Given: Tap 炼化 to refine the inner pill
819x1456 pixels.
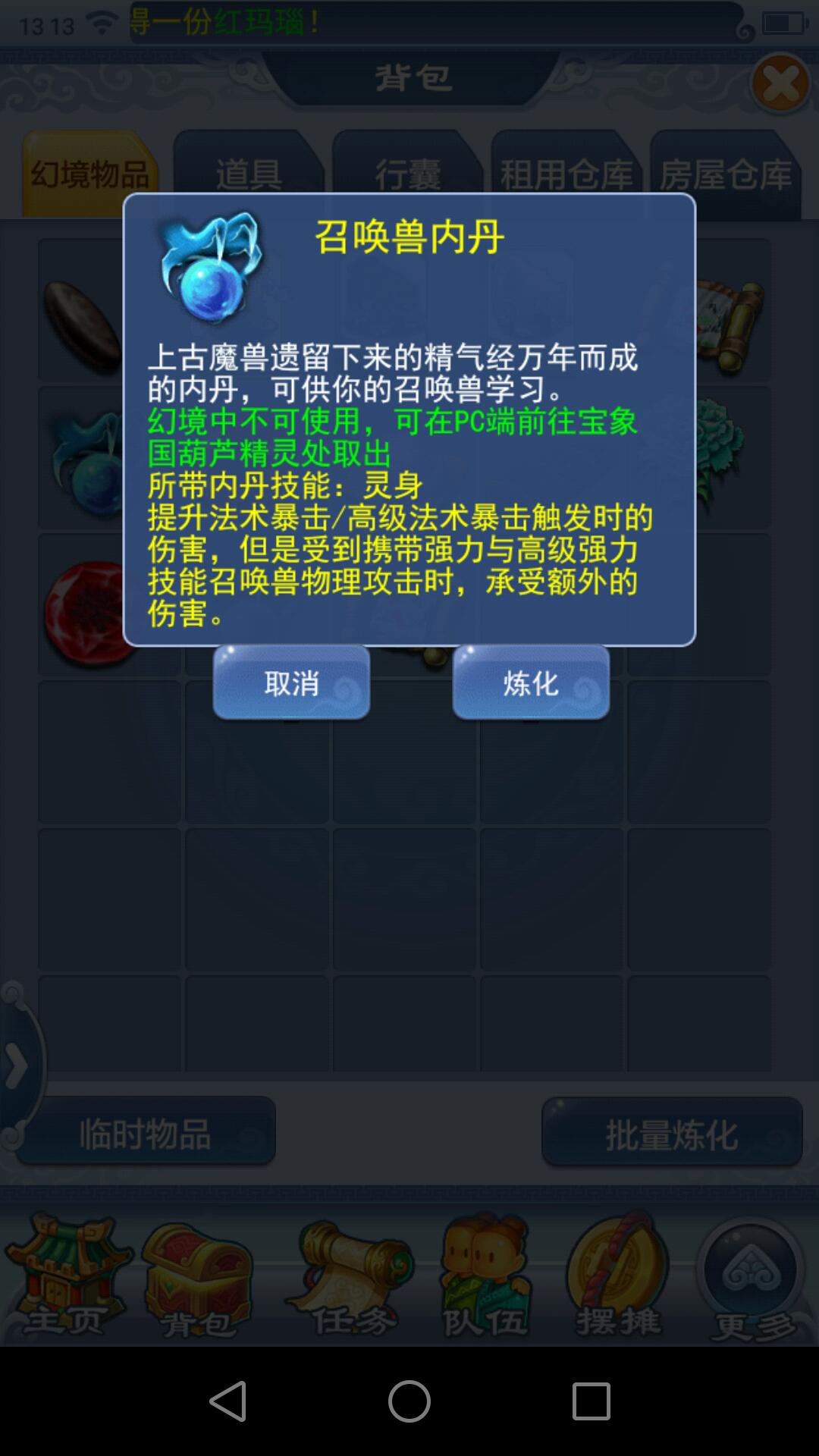Looking at the screenshot, I should [531, 683].
